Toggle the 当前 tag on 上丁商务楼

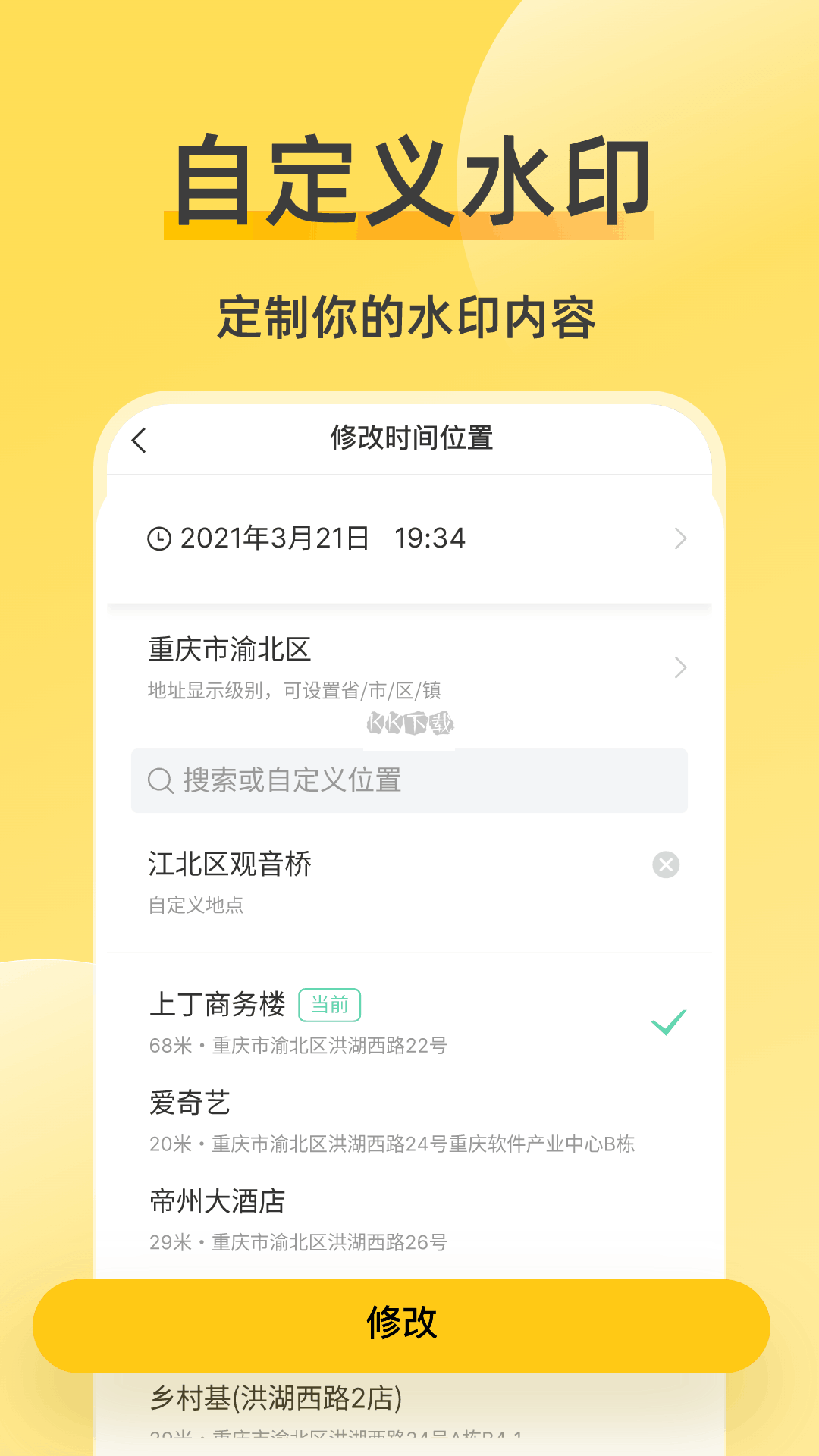[330, 1004]
